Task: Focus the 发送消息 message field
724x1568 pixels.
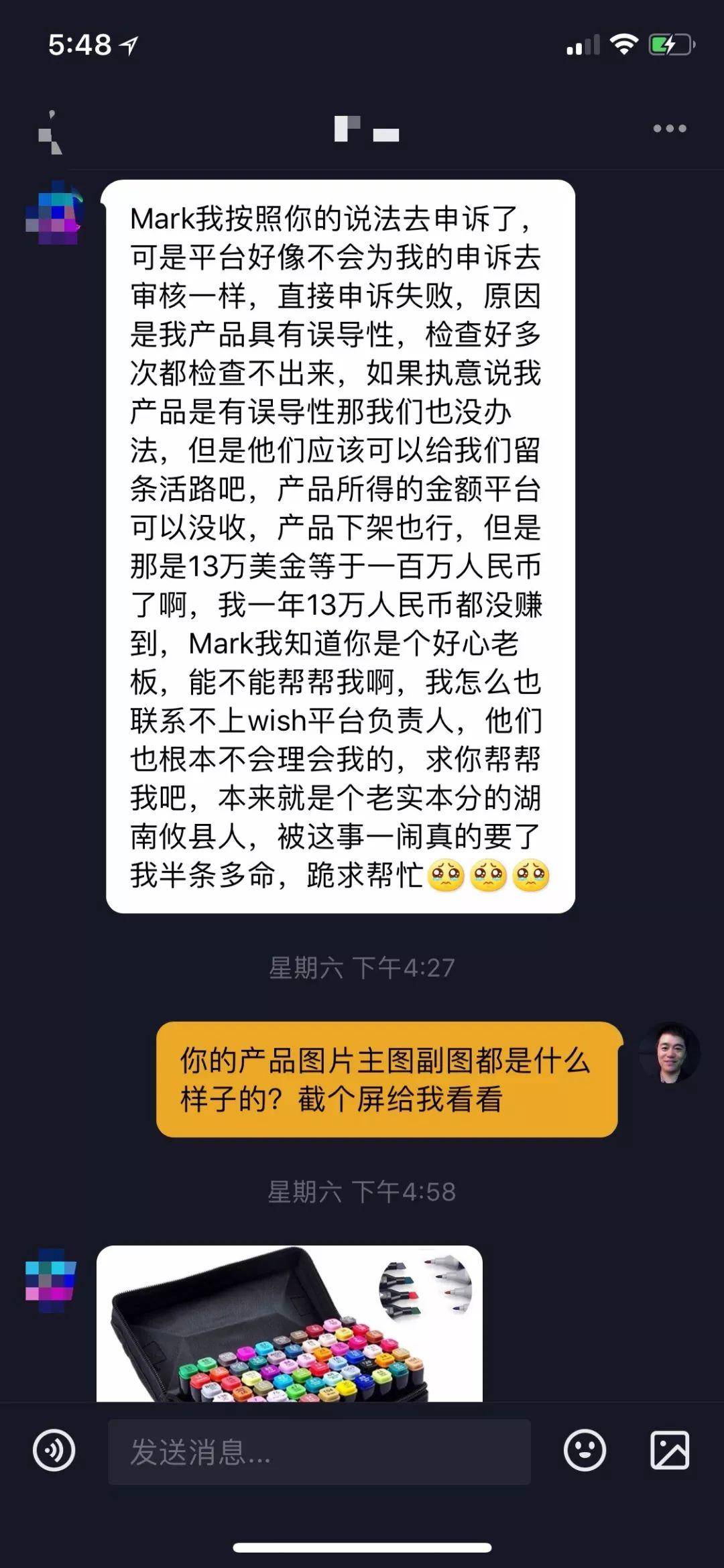Action: point(319,1451)
